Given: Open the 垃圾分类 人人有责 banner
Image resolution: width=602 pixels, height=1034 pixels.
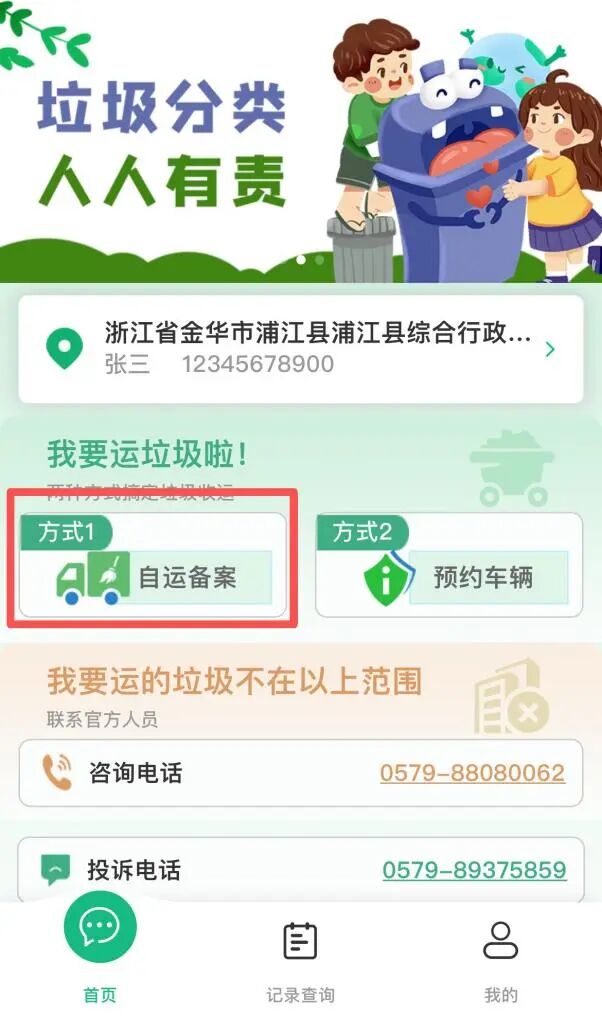Looking at the screenshot, I should coord(300,140).
